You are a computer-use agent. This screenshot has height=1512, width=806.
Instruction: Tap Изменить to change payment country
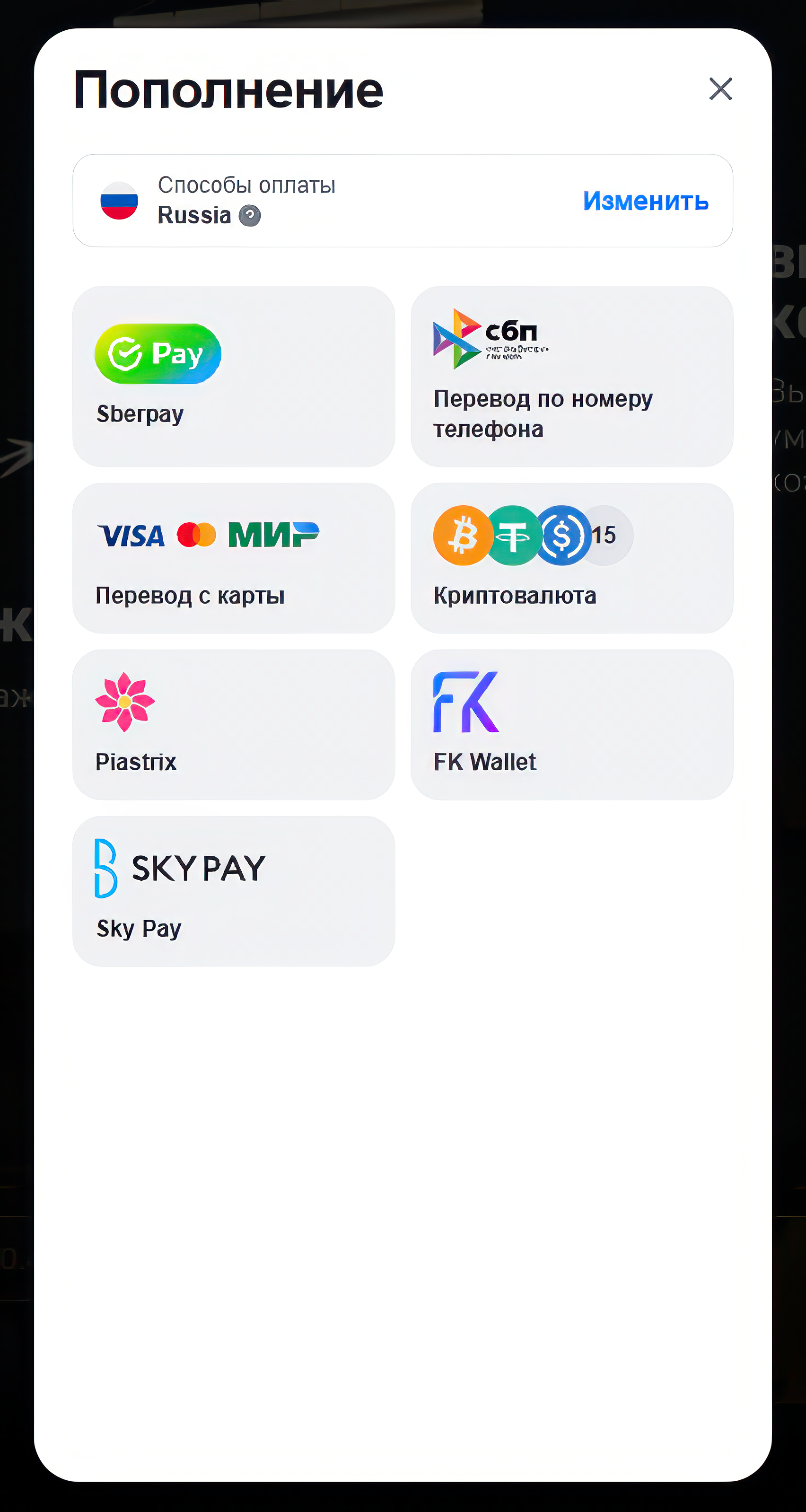[645, 201]
